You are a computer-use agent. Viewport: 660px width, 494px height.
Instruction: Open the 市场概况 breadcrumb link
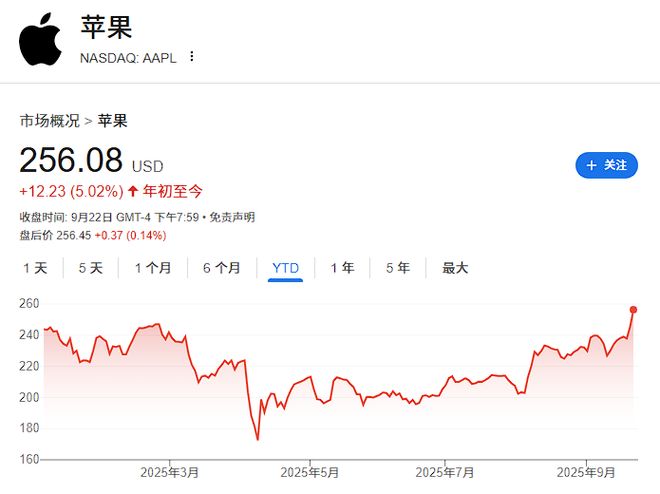[50, 121]
